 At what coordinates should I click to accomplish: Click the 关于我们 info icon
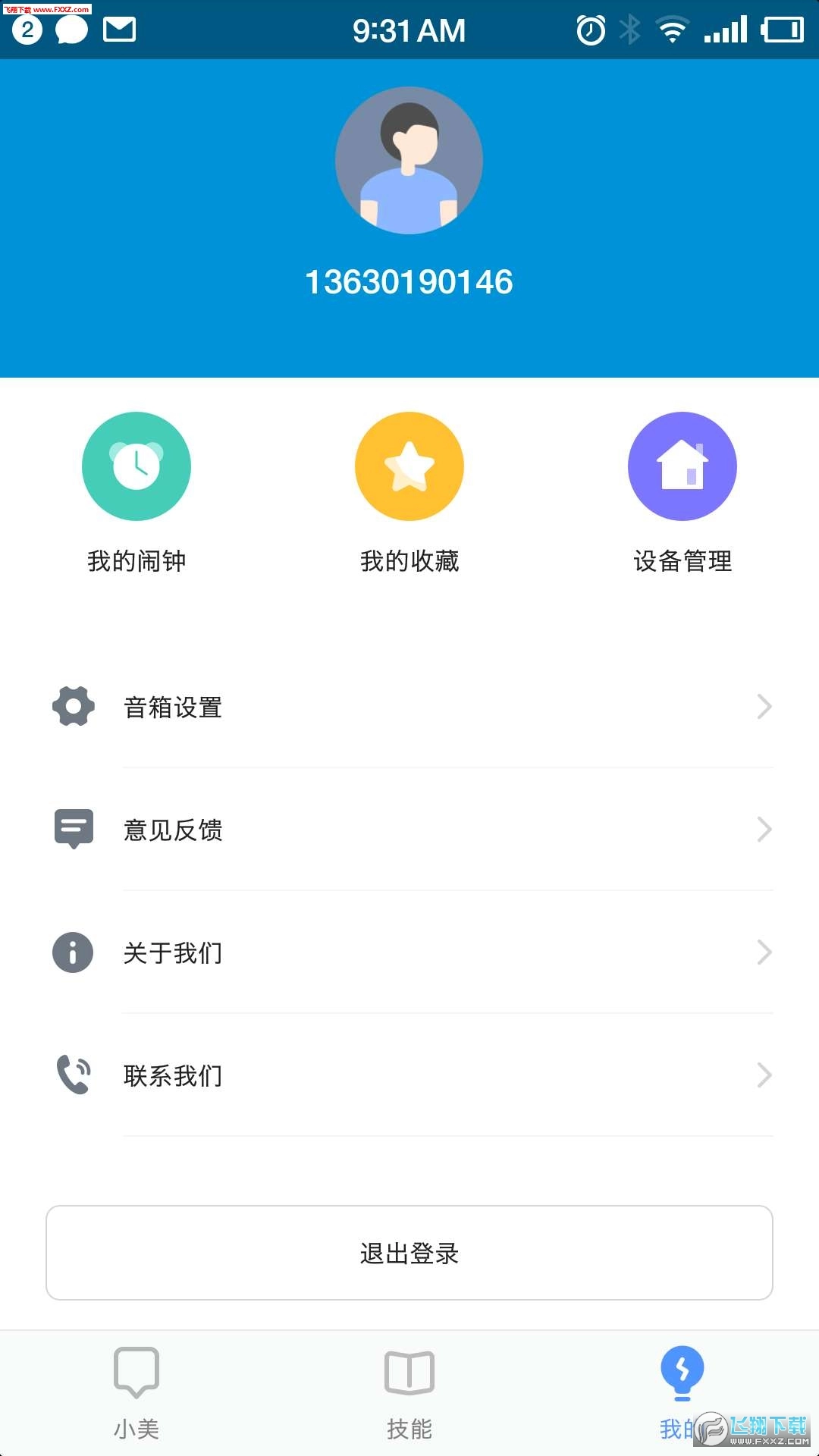point(72,952)
